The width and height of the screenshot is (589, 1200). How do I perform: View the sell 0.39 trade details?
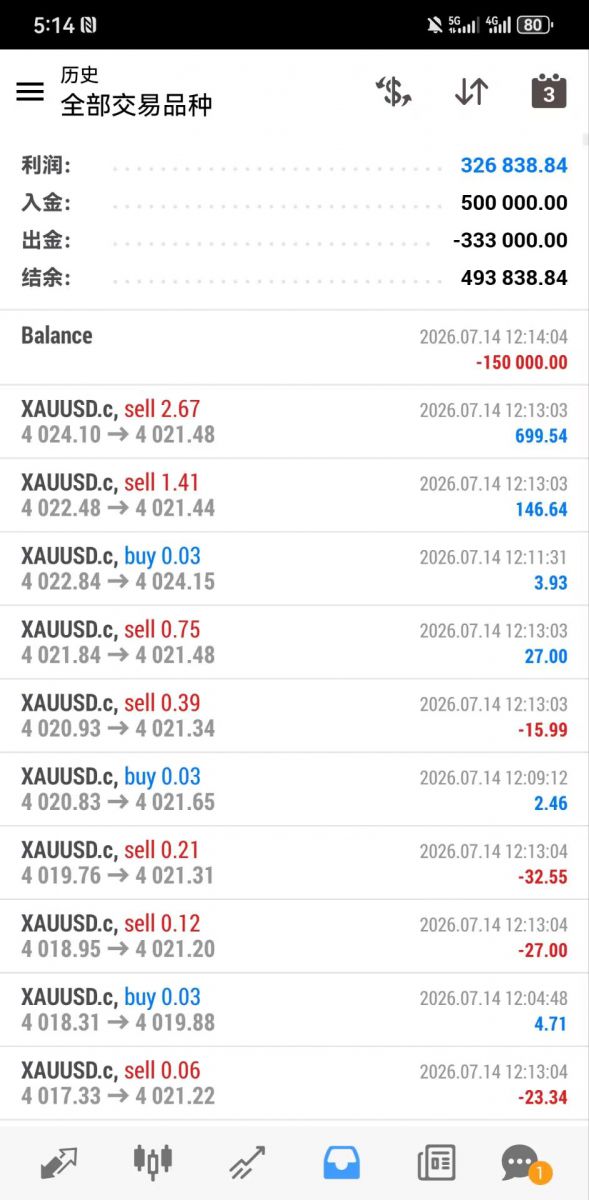coord(294,716)
